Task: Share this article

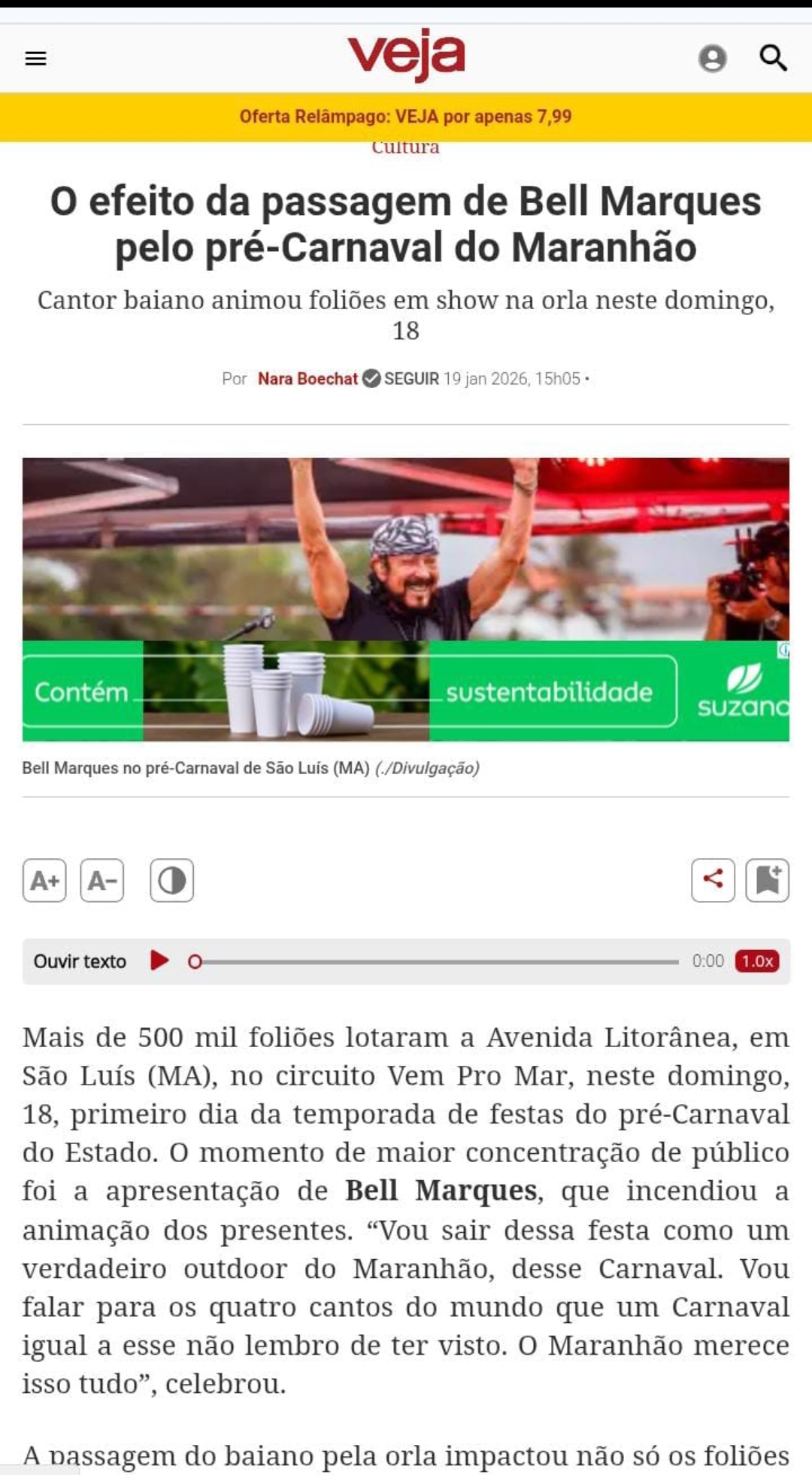Action: (x=713, y=879)
